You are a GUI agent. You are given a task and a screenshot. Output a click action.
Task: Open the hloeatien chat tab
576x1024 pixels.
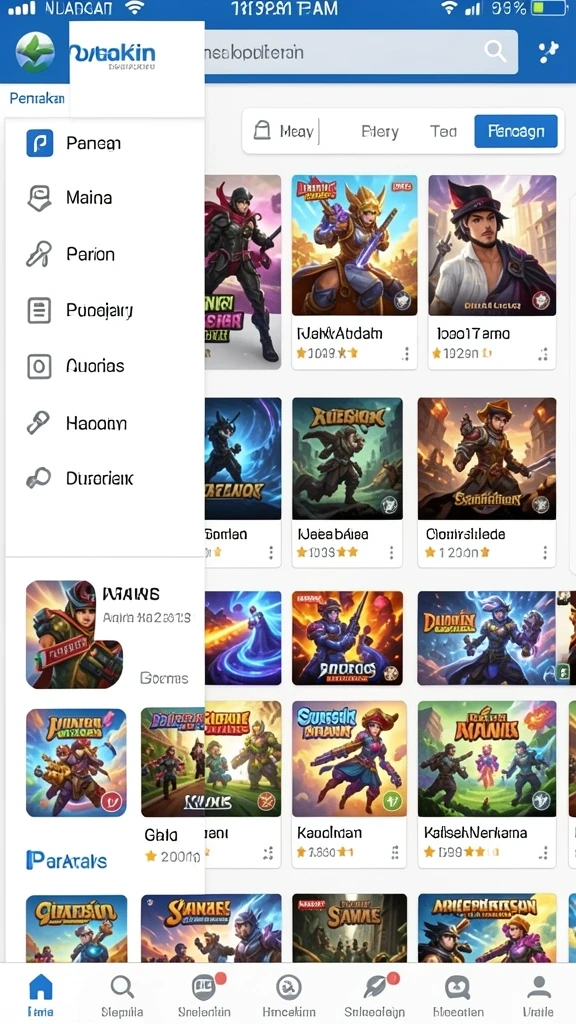457,996
